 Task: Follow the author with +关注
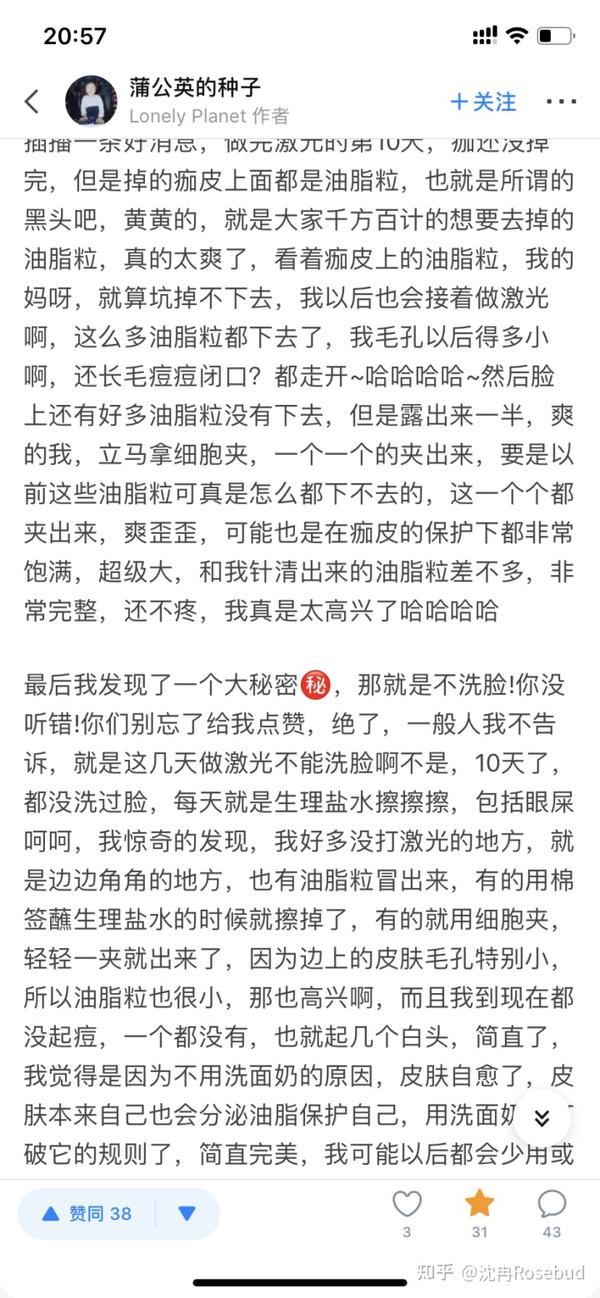tap(483, 101)
